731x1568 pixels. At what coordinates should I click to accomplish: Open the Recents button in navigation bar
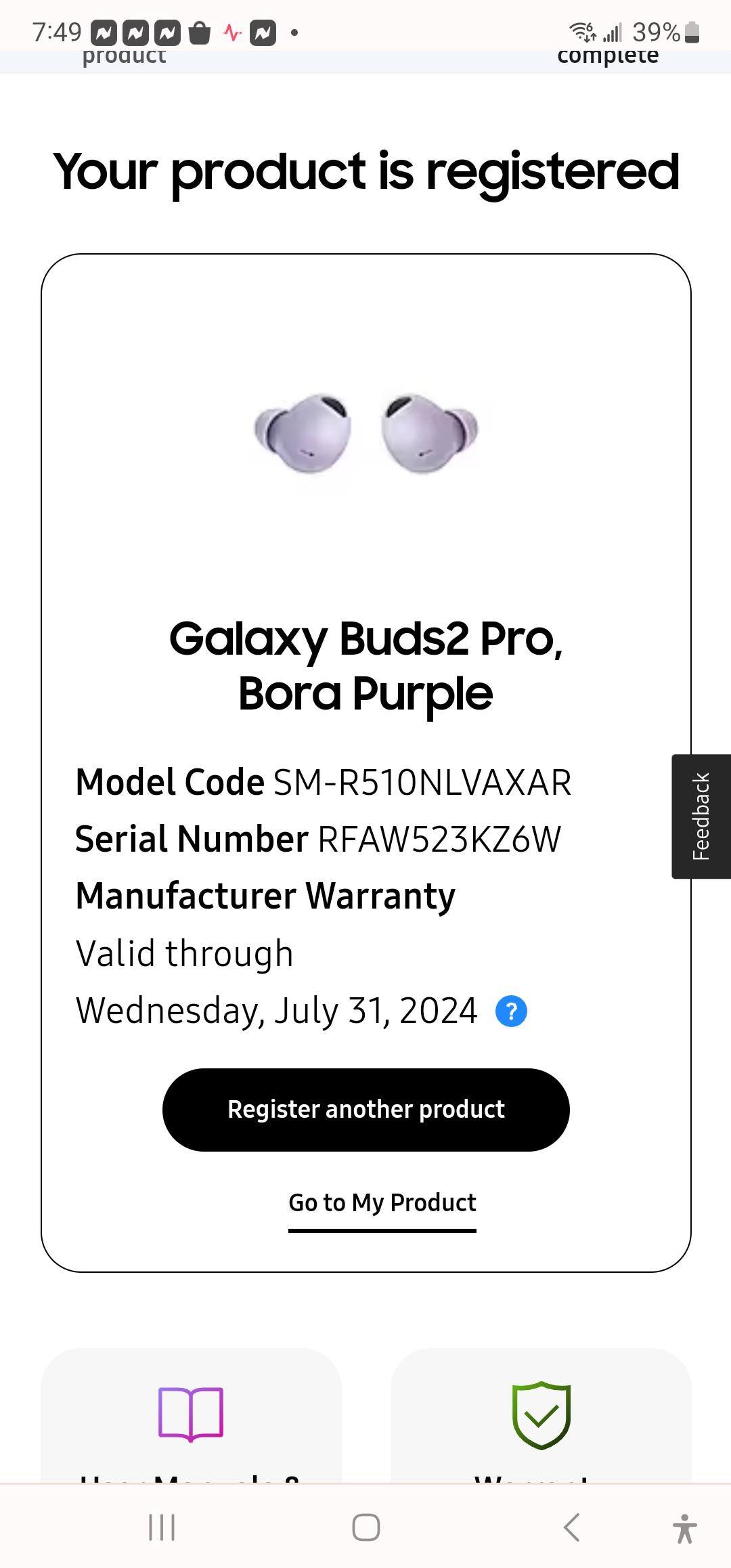[x=160, y=1527]
